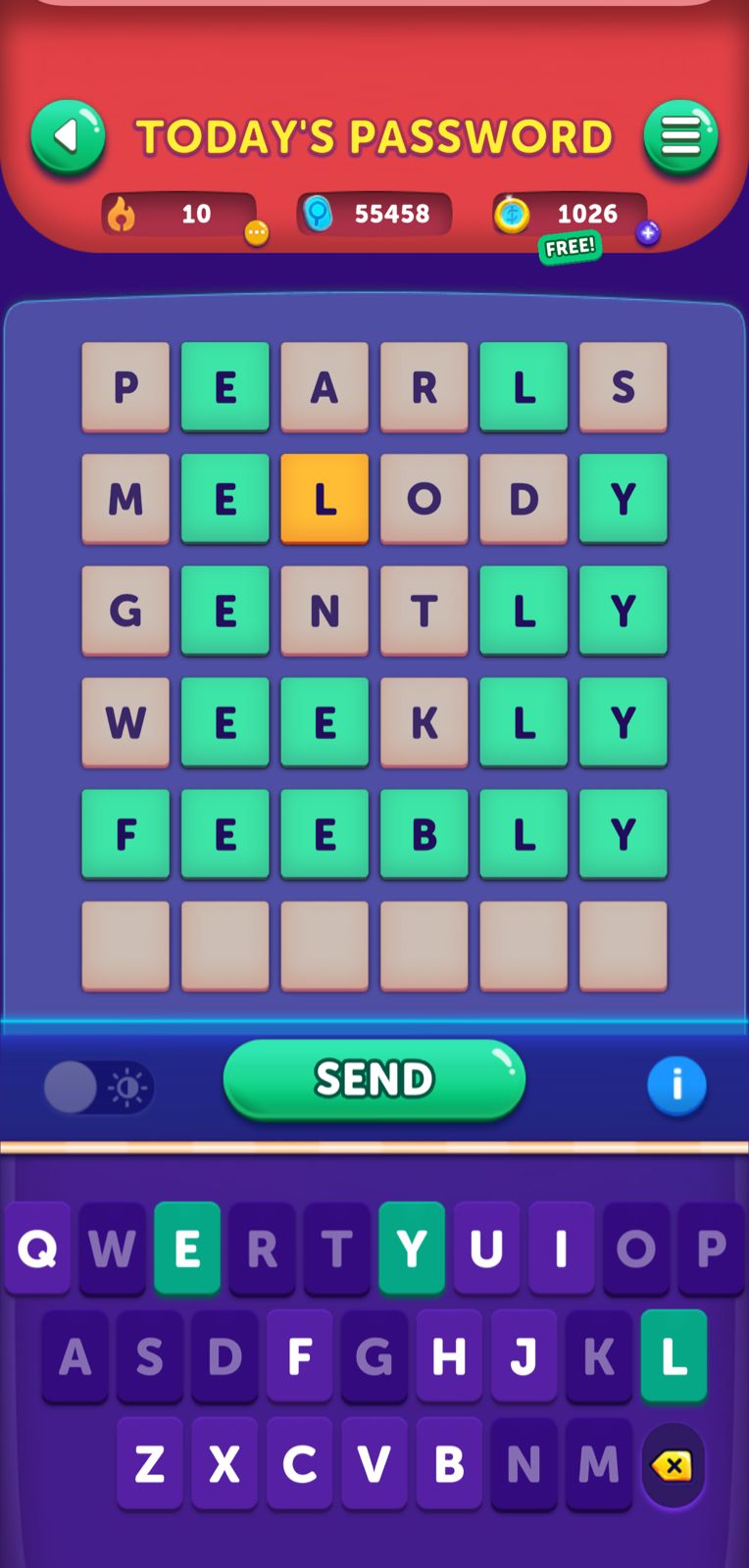This screenshot has height=1568, width=749.
Task: Delete a letter with the backspace key
Action: point(673,1466)
